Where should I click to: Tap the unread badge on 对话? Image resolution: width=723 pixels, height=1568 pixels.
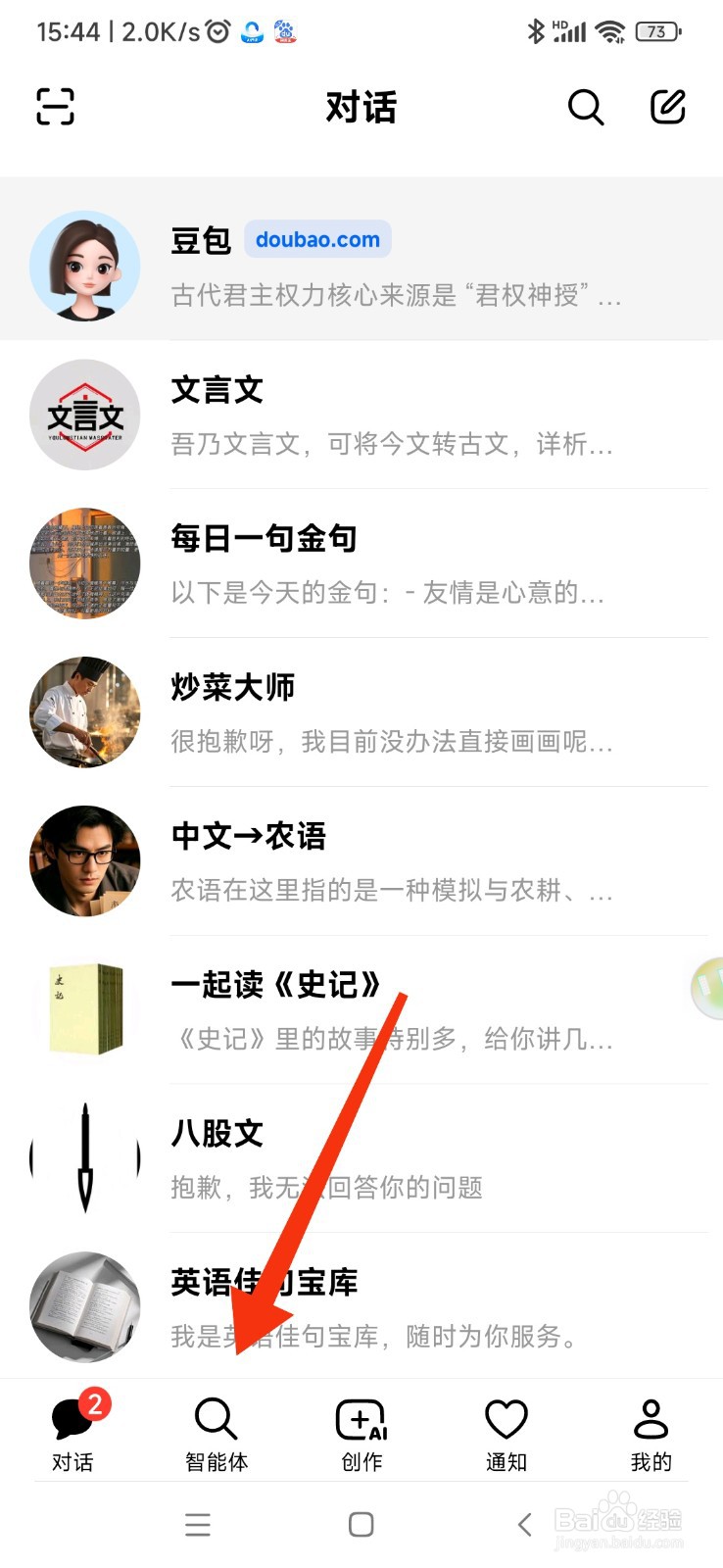pyautogui.click(x=93, y=1403)
